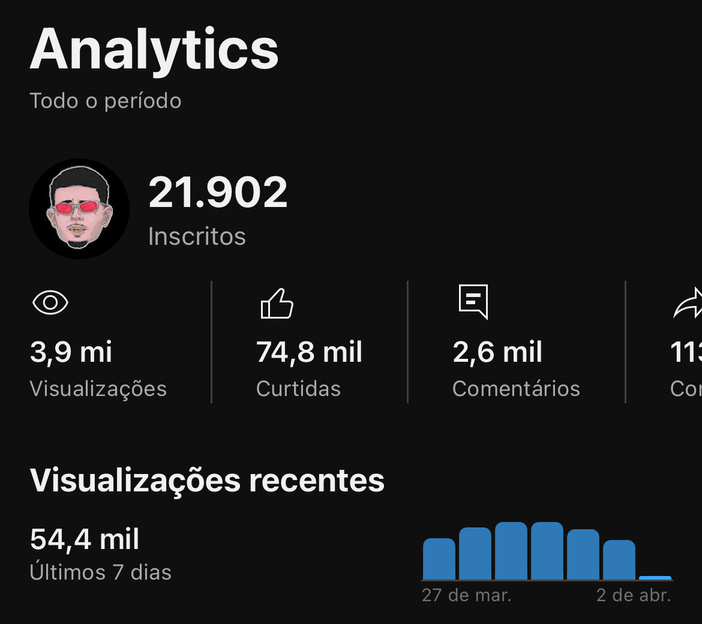The height and width of the screenshot is (624, 702).
Task: Tap the channel profile avatar
Action: [x=79, y=209]
